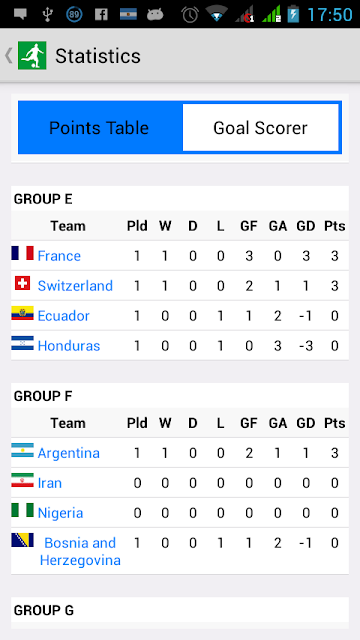Viewport: 360px width, 640px height.
Task: Open Argentina team details
Action: pos(69,453)
